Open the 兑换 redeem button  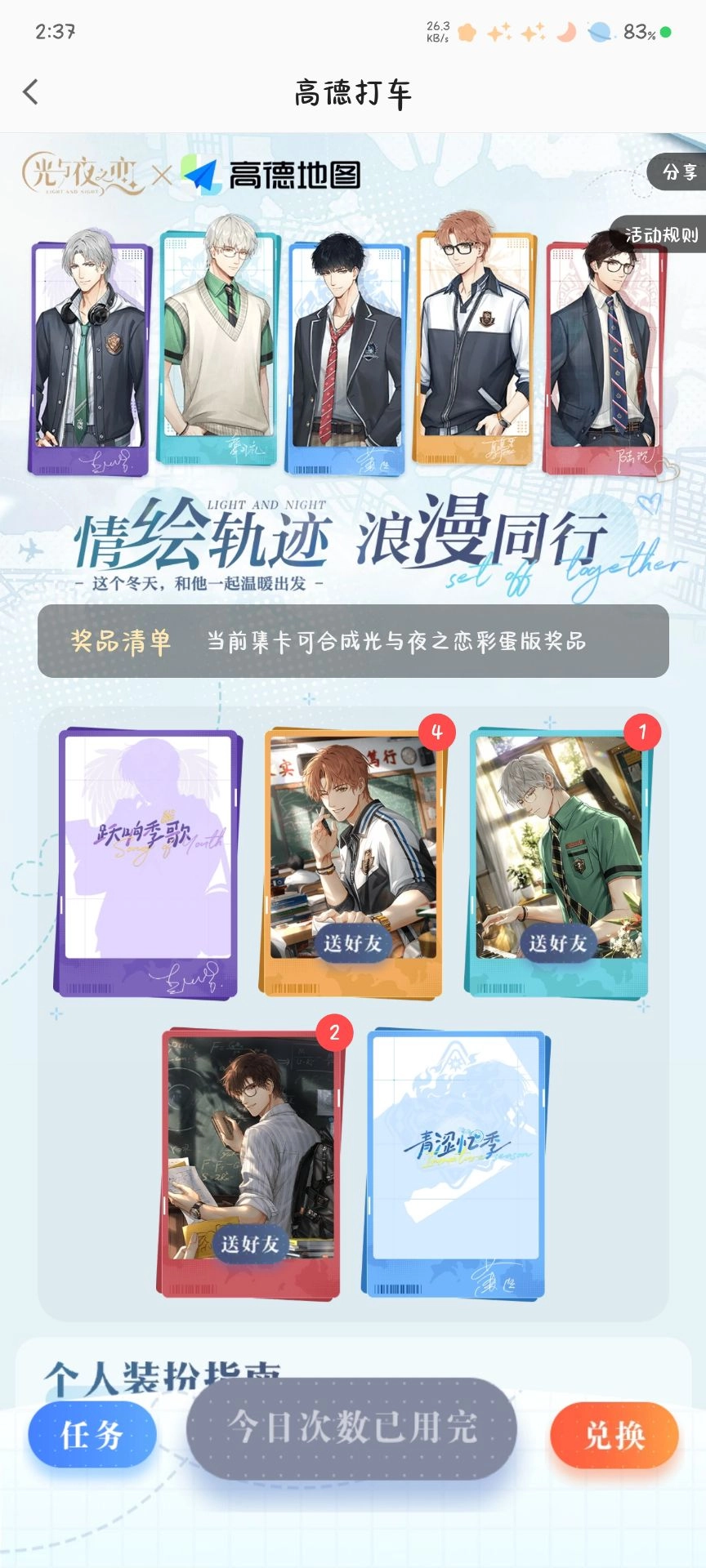pos(614,1435)
